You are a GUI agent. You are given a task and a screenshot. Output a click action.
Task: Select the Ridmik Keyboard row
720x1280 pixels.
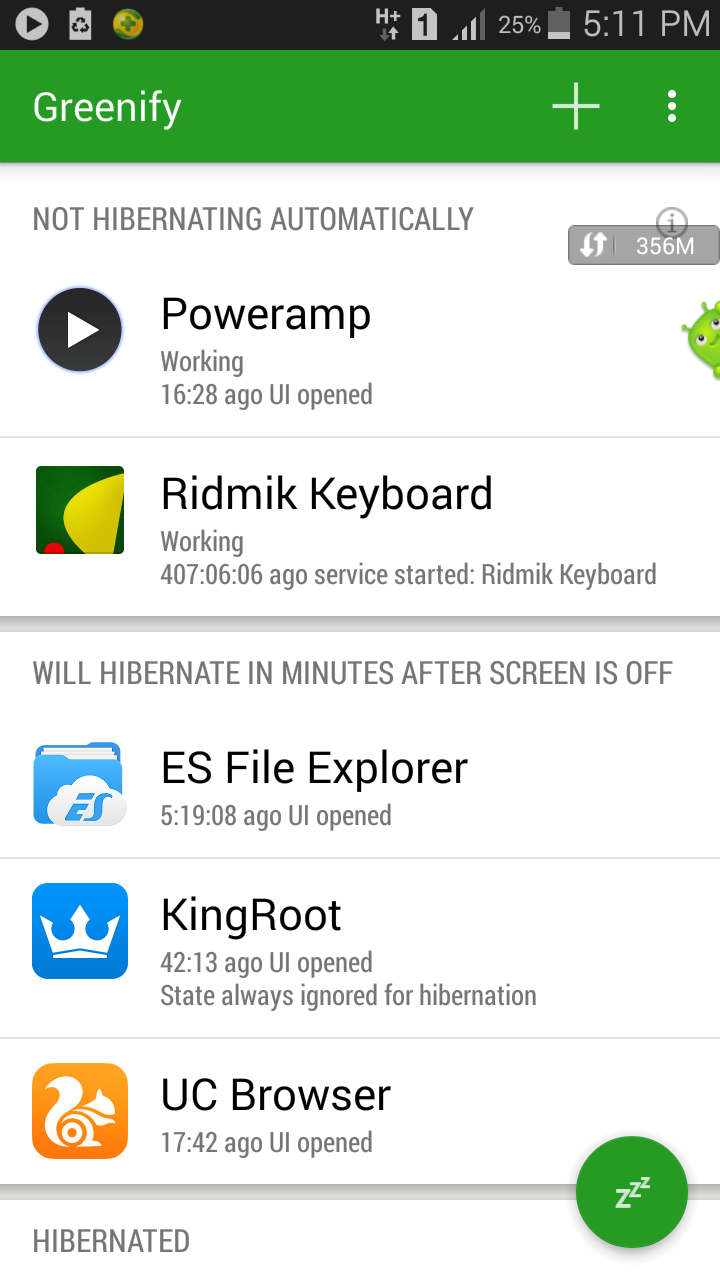[x=360, y=528]
